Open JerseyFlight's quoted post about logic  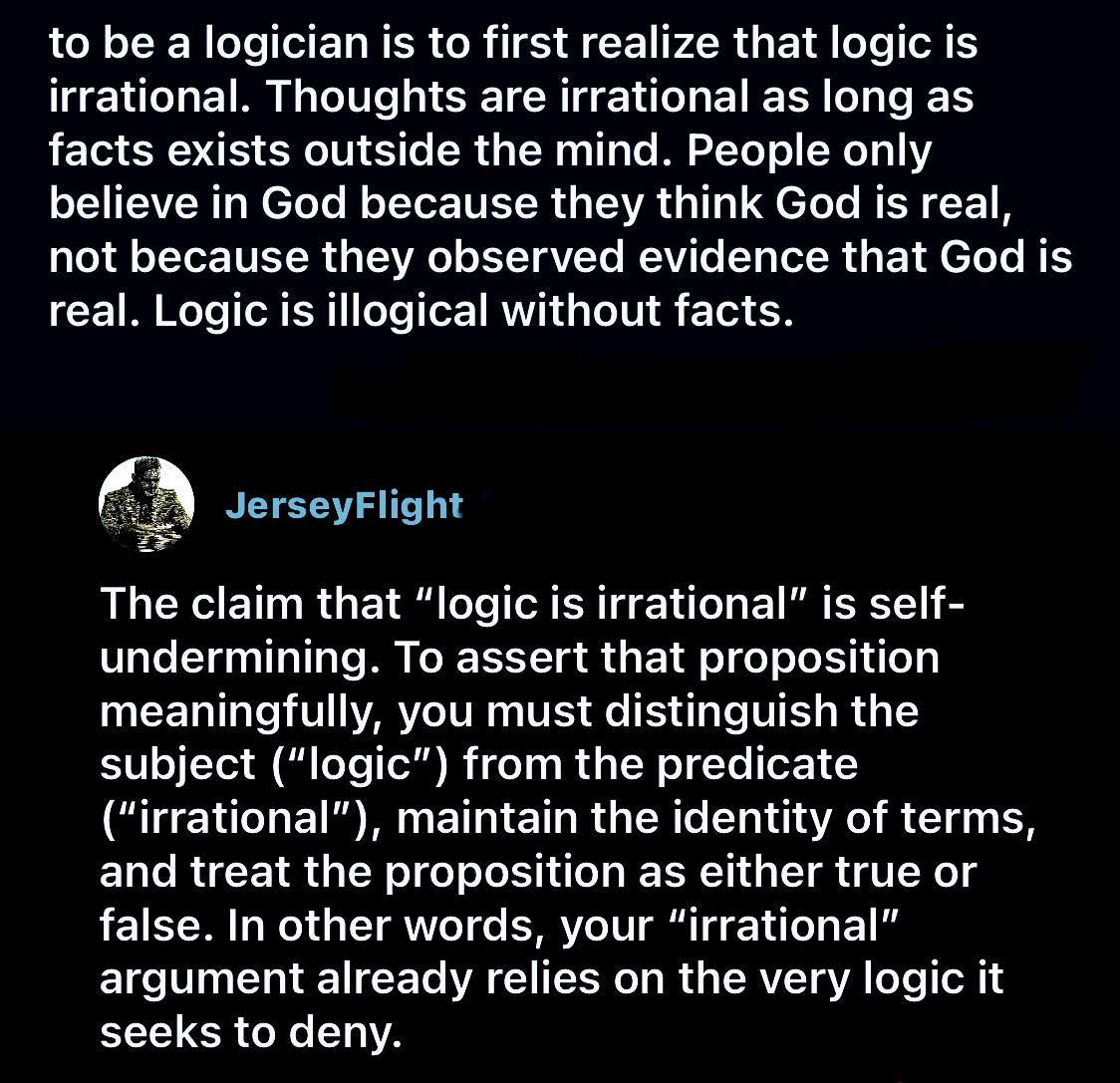[567, 818]
